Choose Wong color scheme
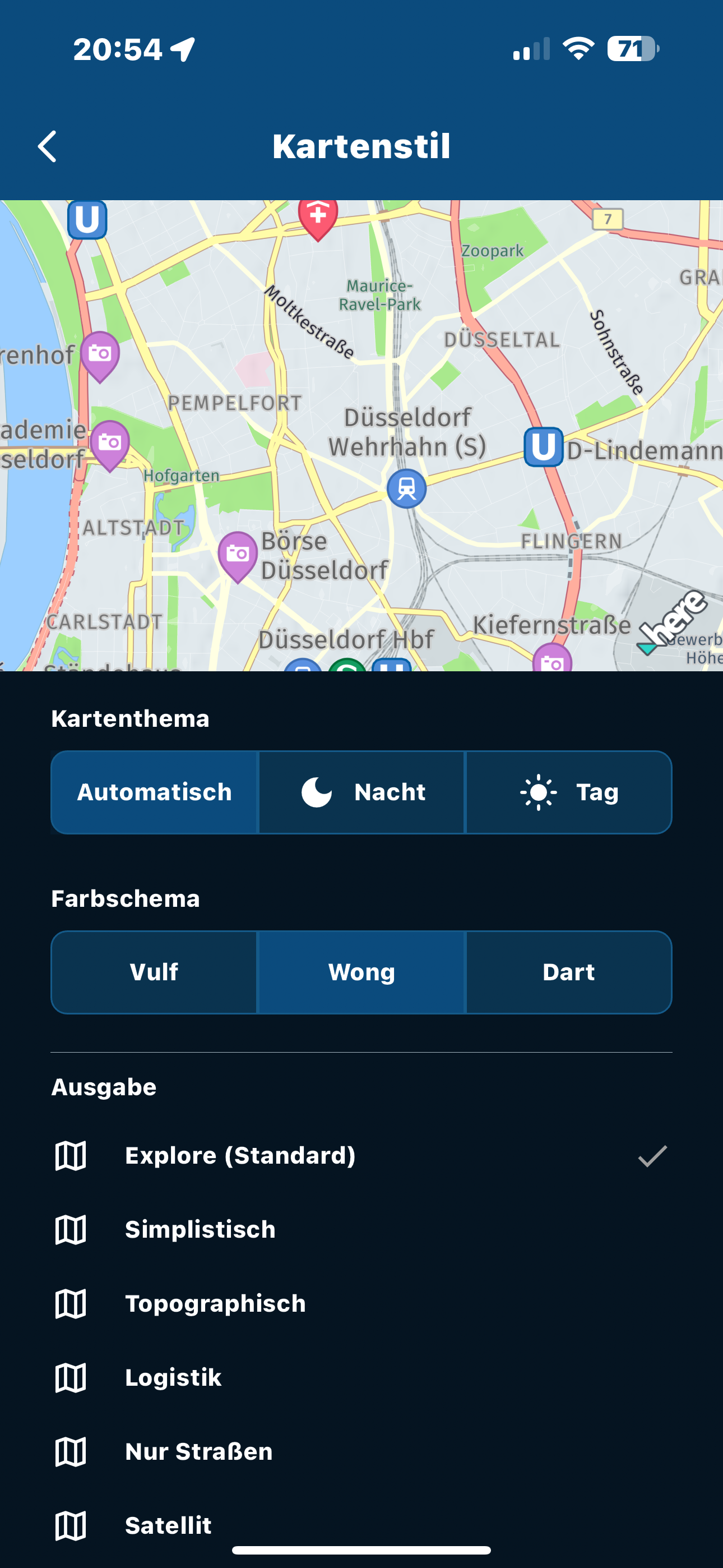Screen dimensions: 723x1568 pos(361,972)
